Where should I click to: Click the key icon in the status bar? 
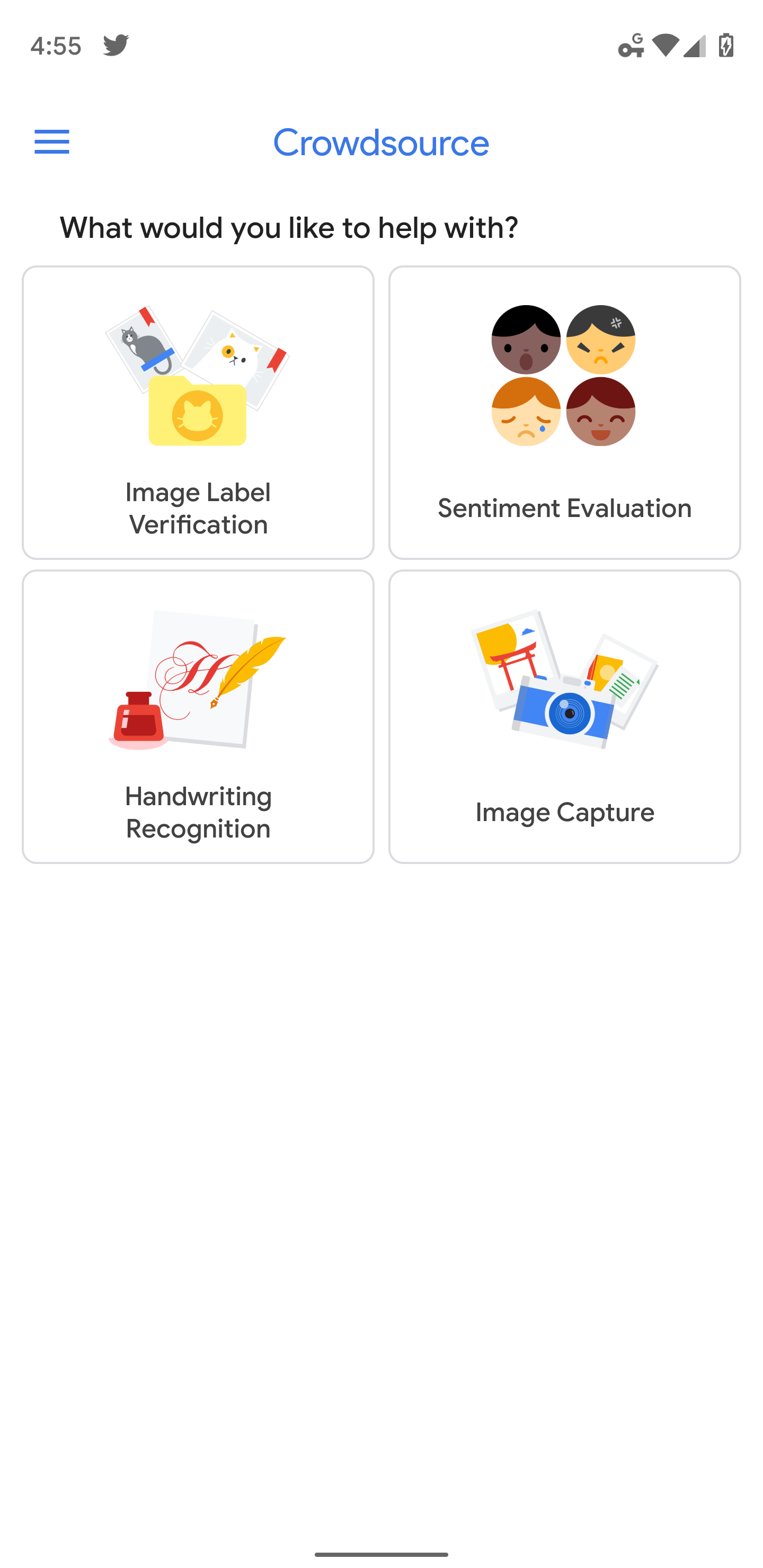point(631,47)
